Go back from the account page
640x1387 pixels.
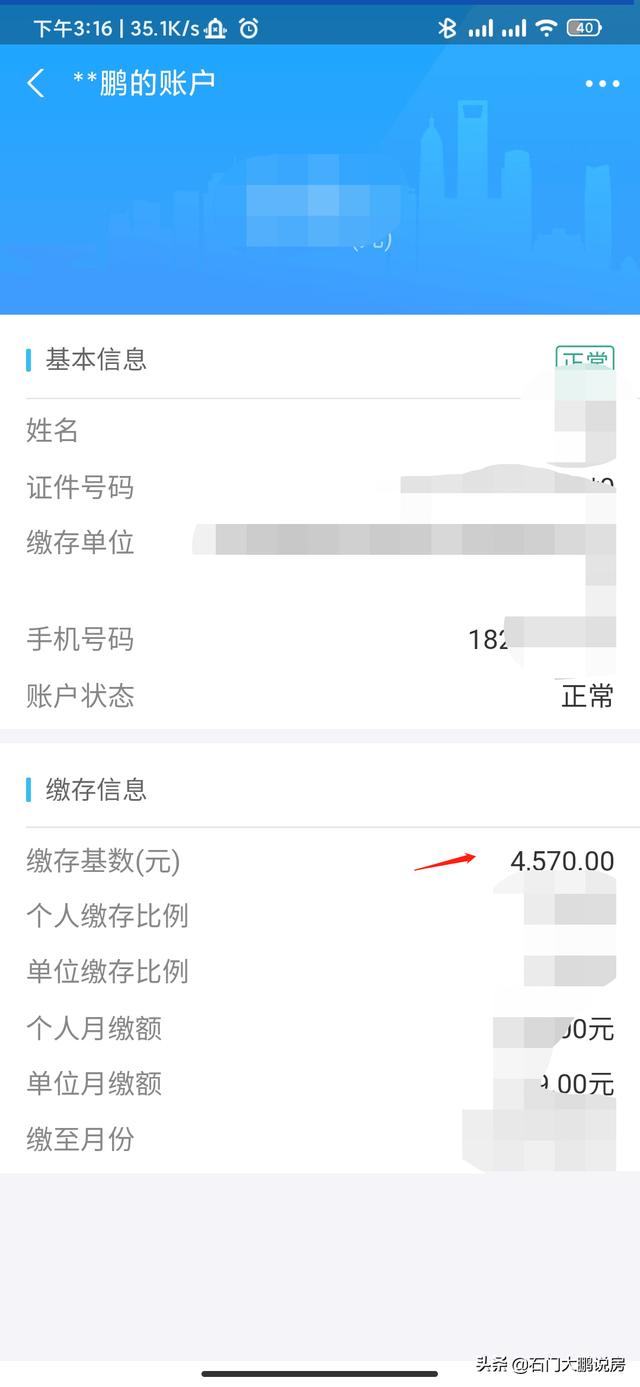pyautogui.click(x=36, y=83)
